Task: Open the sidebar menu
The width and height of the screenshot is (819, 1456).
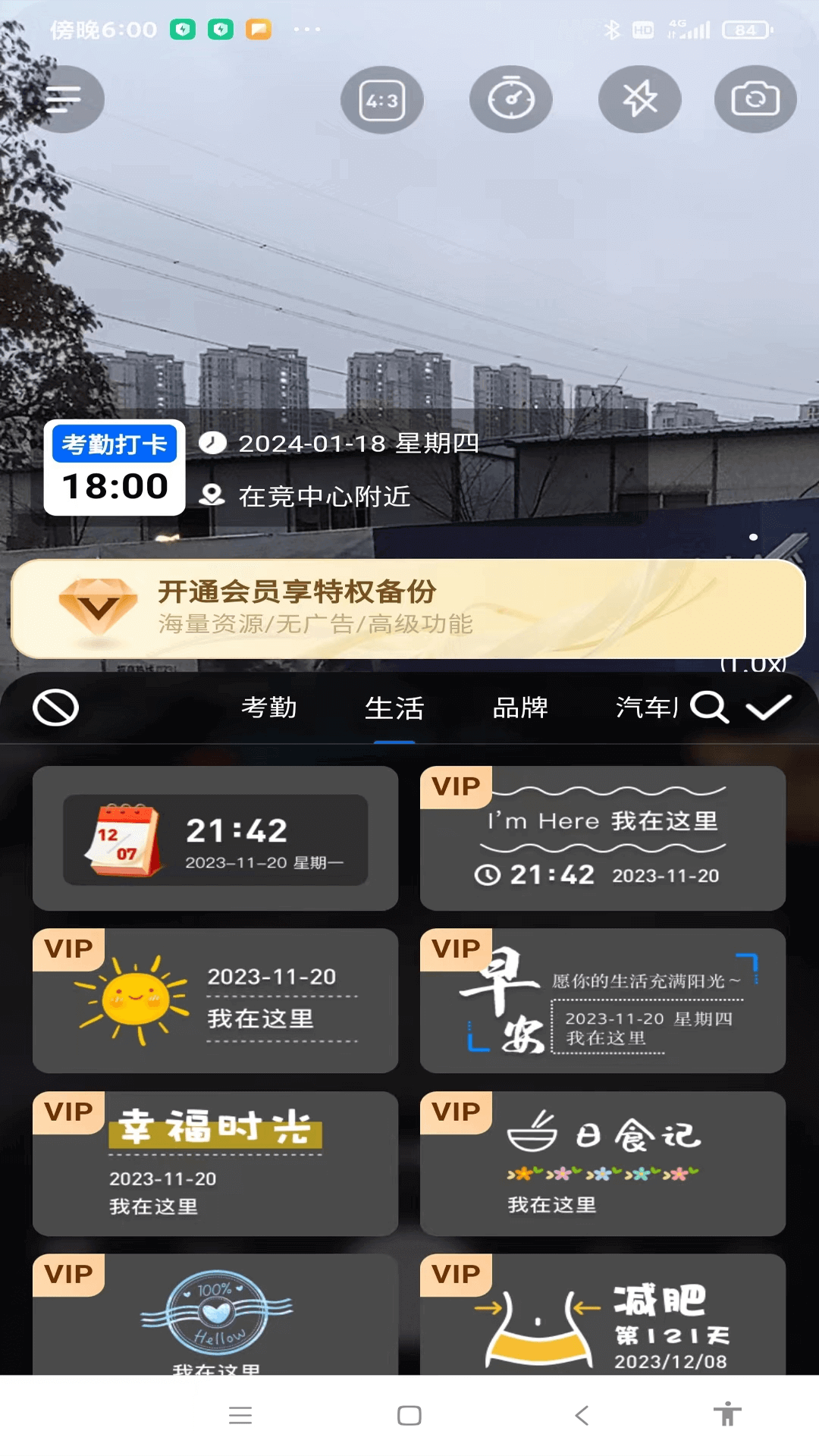Action: (67, 99)
